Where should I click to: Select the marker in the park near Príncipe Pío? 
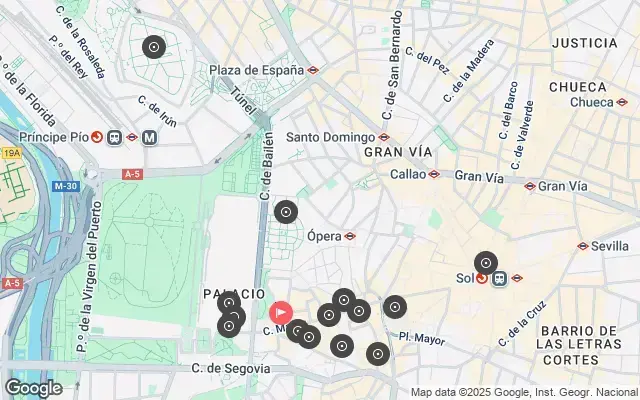pos(153,47)
